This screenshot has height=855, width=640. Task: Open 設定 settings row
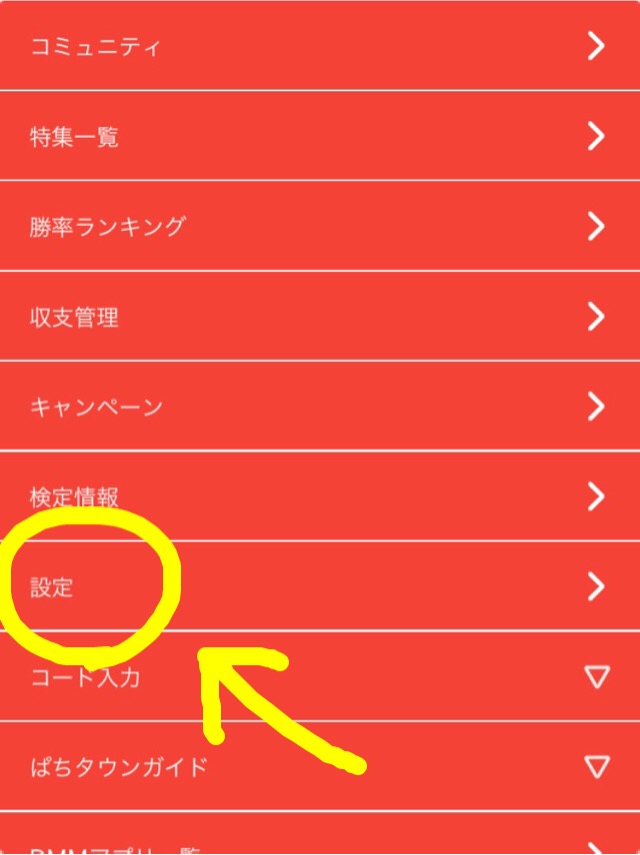click(320, 587)
